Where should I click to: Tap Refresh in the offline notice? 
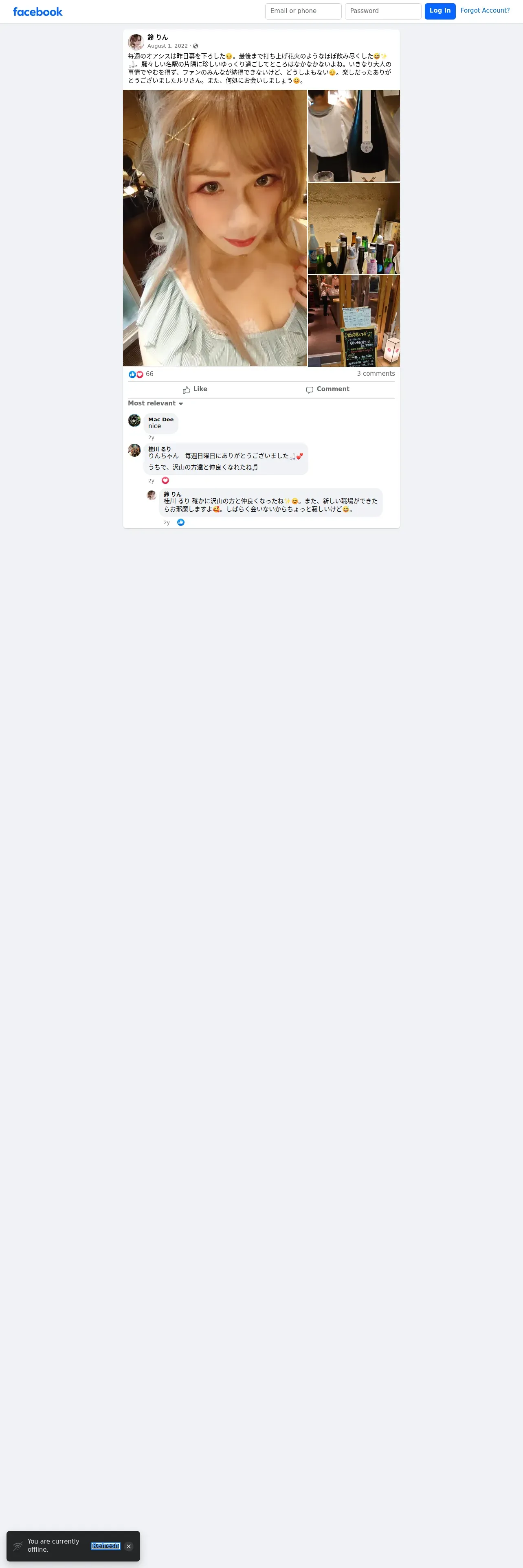tap(106, 1546)
